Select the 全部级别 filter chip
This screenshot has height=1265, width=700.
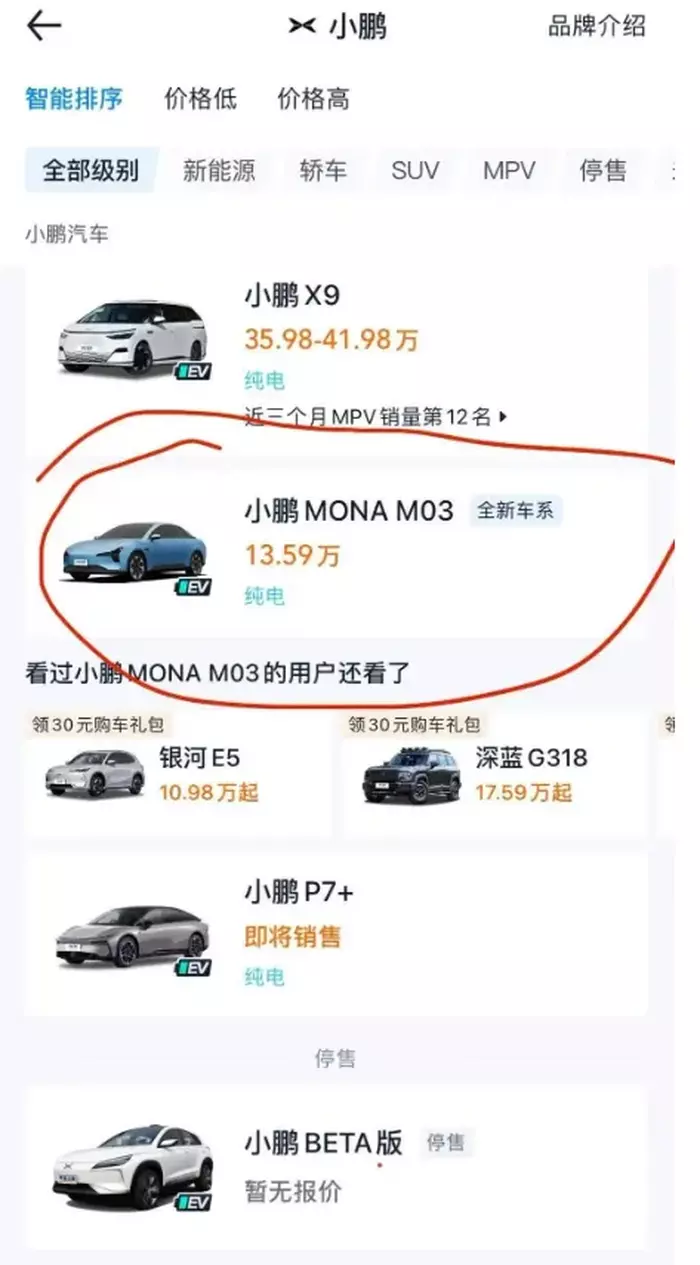[90, 170]
